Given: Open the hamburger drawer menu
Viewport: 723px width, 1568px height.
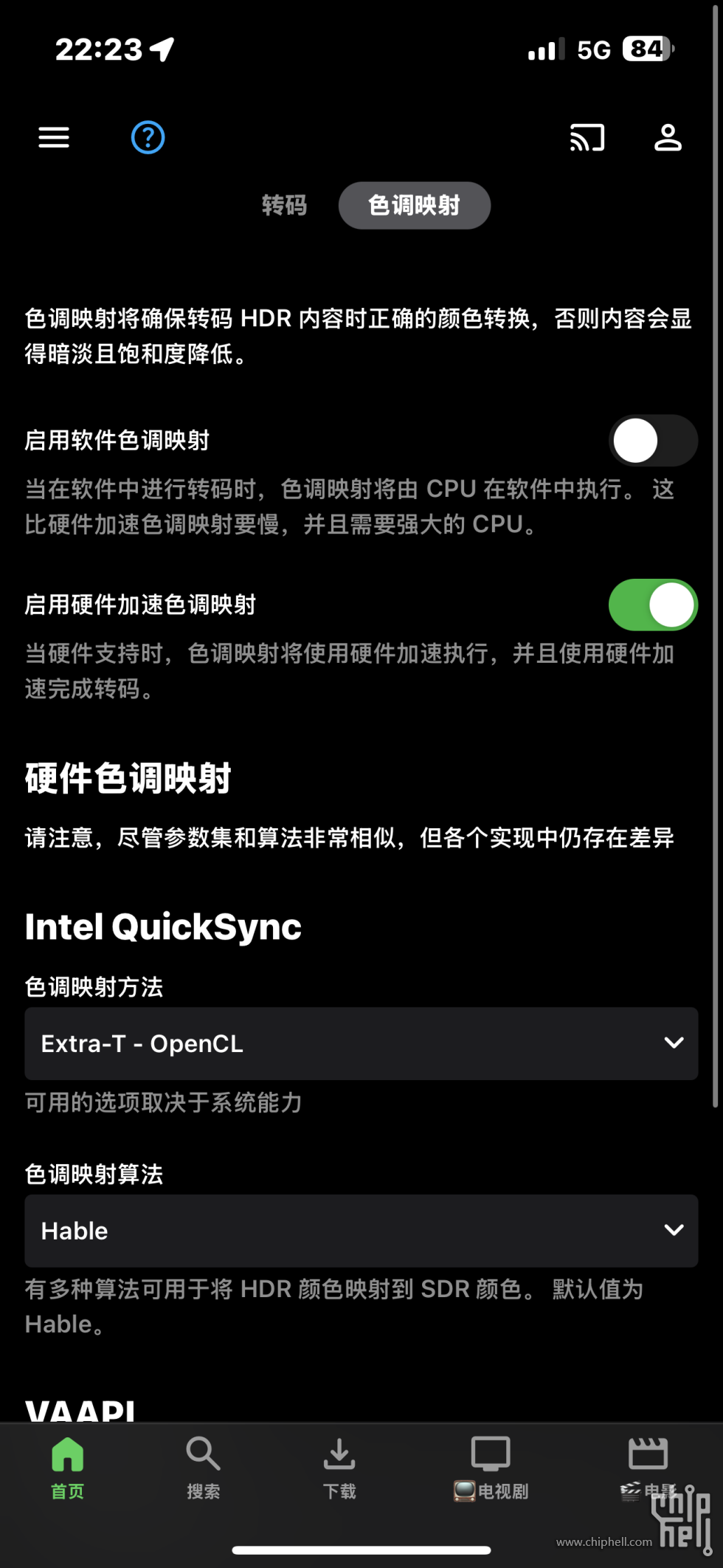Looking at the screenshot, I should click(54, 137).
